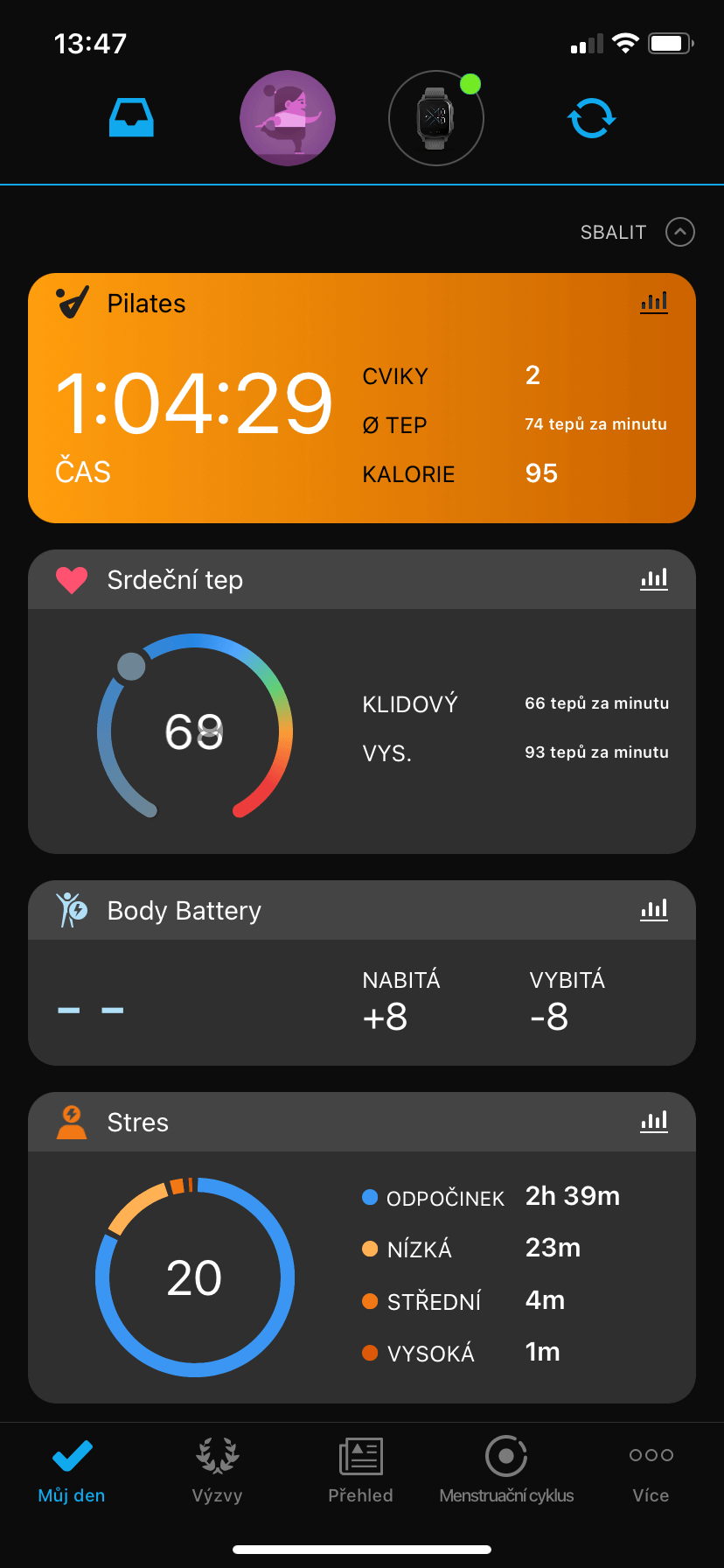View Body Battery chart icon
724x1568 pixels.
click(x=654, y=910)
